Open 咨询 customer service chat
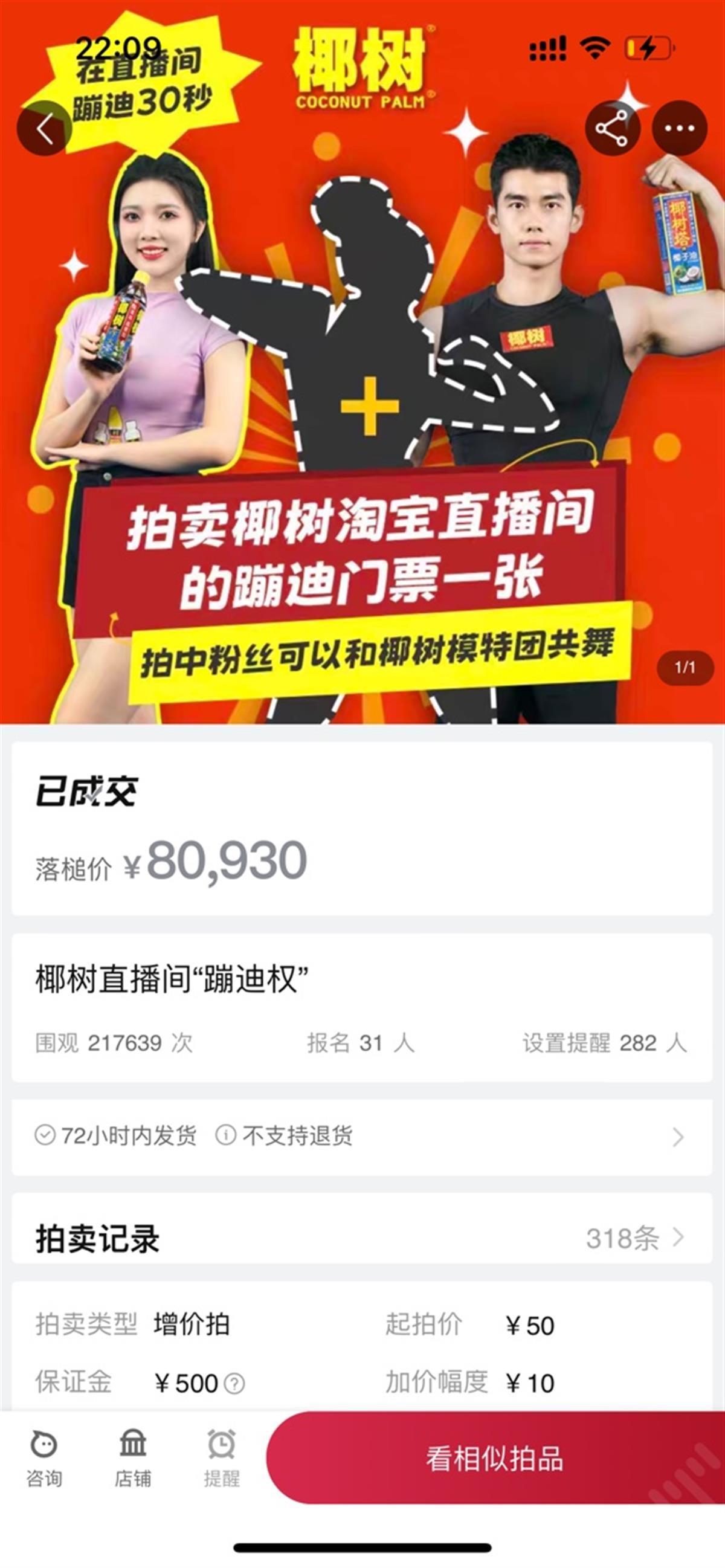The image size is (725, 1568). (x=44, y=1458)
